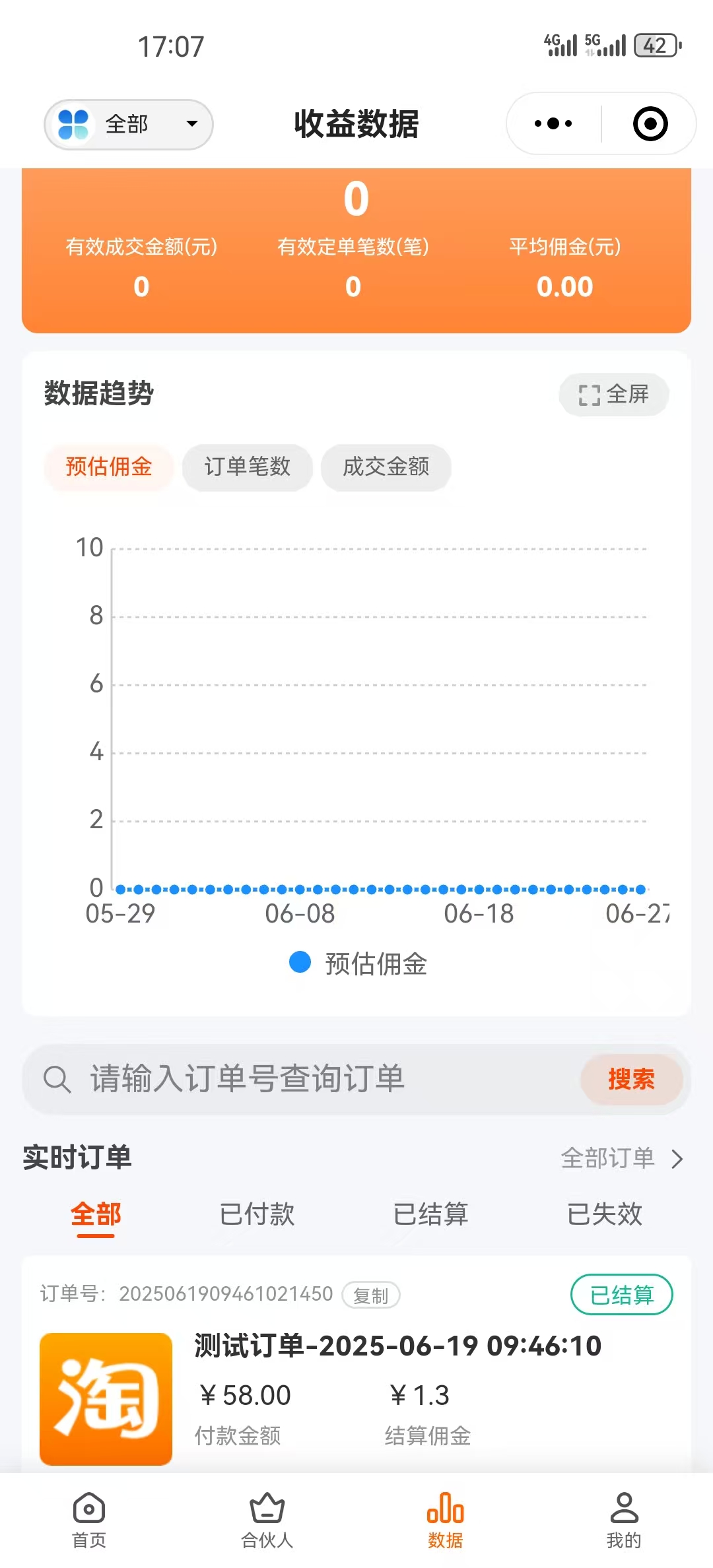This screenshot has width=713, height=1568.
Task: Open 全部订单 list
Action: (622, 1158)
